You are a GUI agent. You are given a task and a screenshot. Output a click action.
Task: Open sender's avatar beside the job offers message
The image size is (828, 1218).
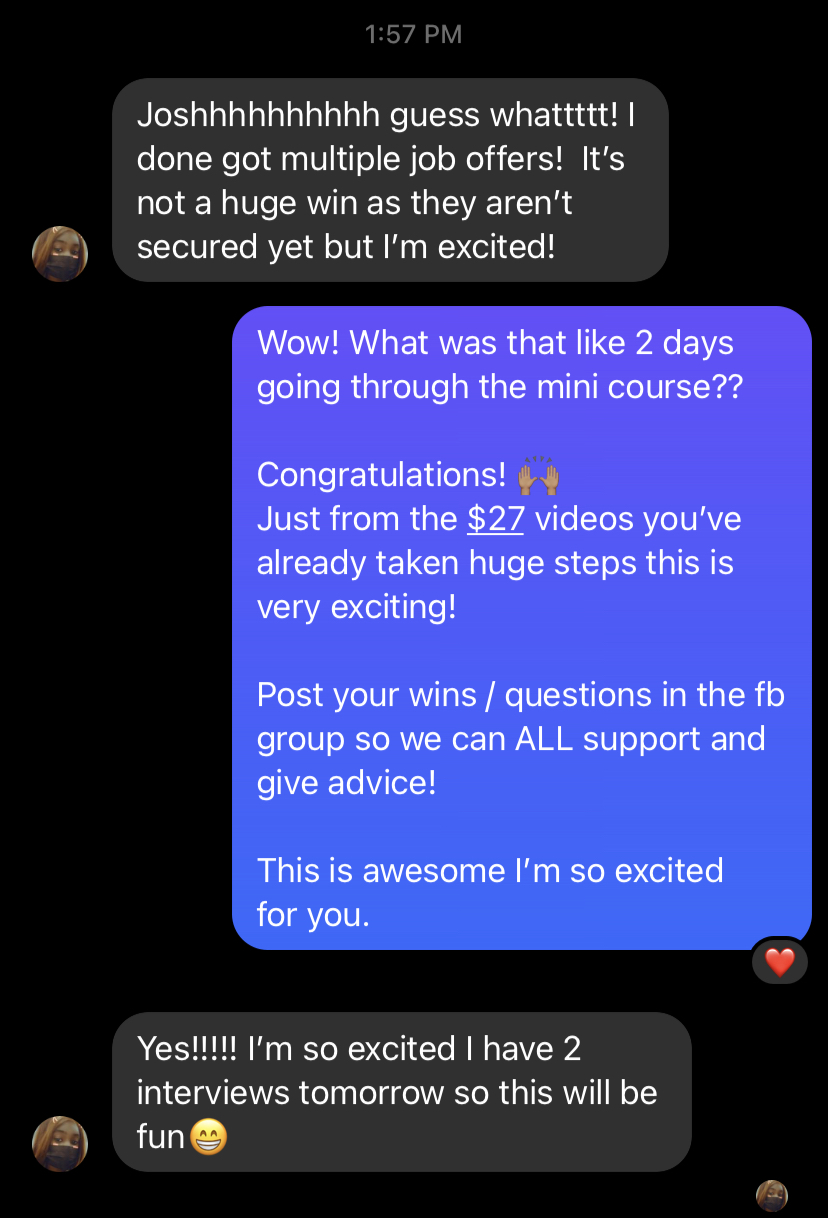click(60, 253)
